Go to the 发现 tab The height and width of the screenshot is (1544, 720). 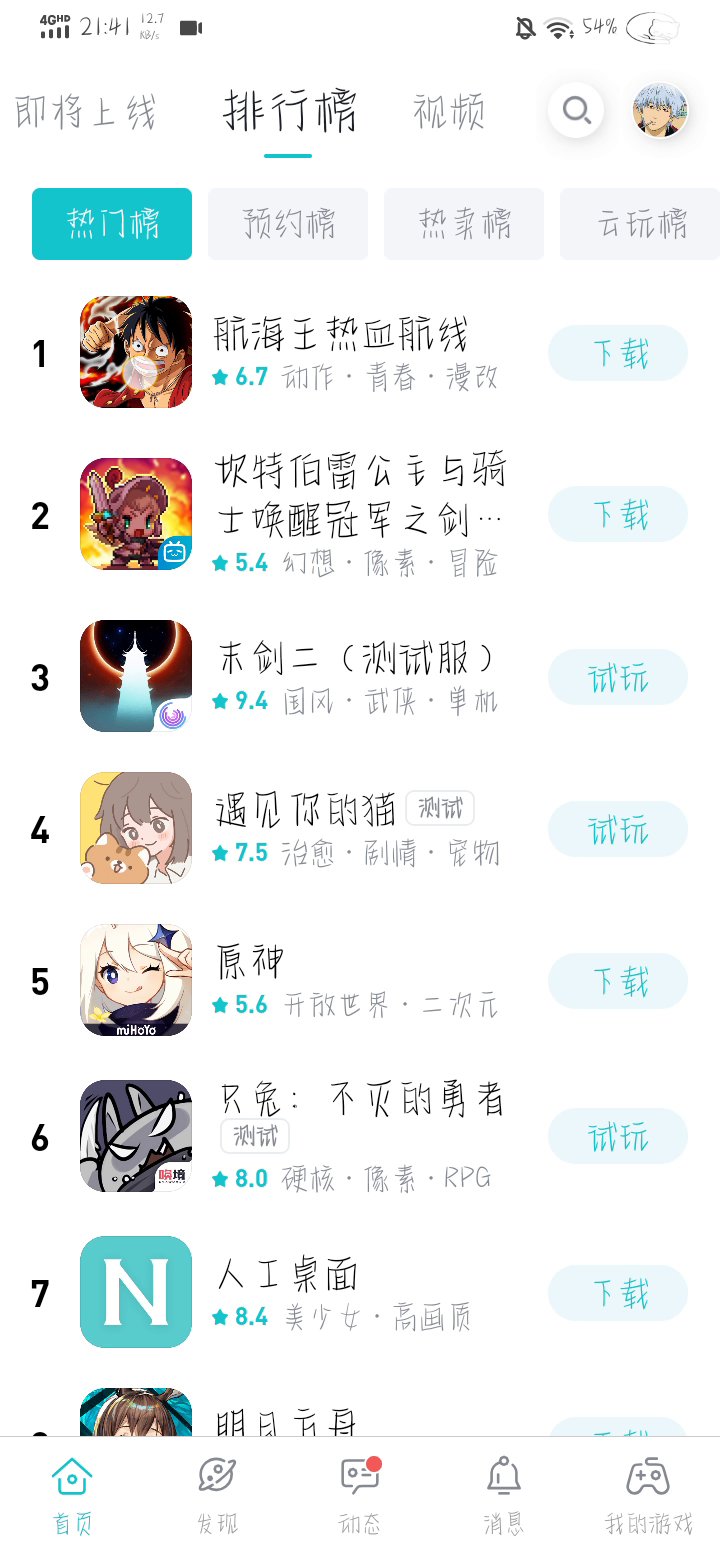(x=217, y=1495)
